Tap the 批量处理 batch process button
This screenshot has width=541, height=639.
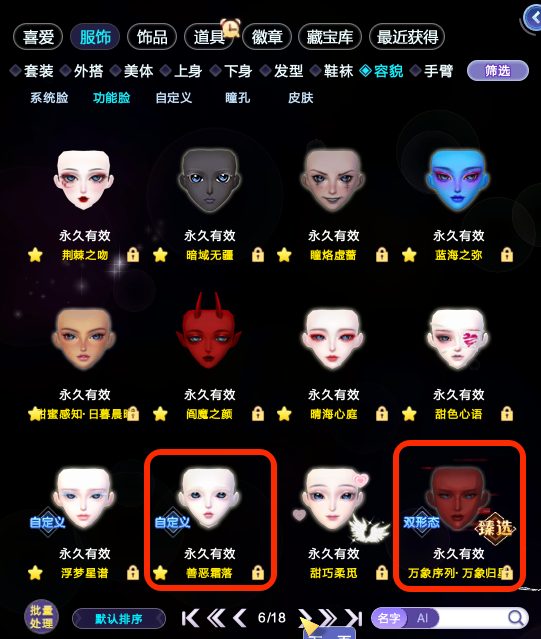tap(41, 617)
